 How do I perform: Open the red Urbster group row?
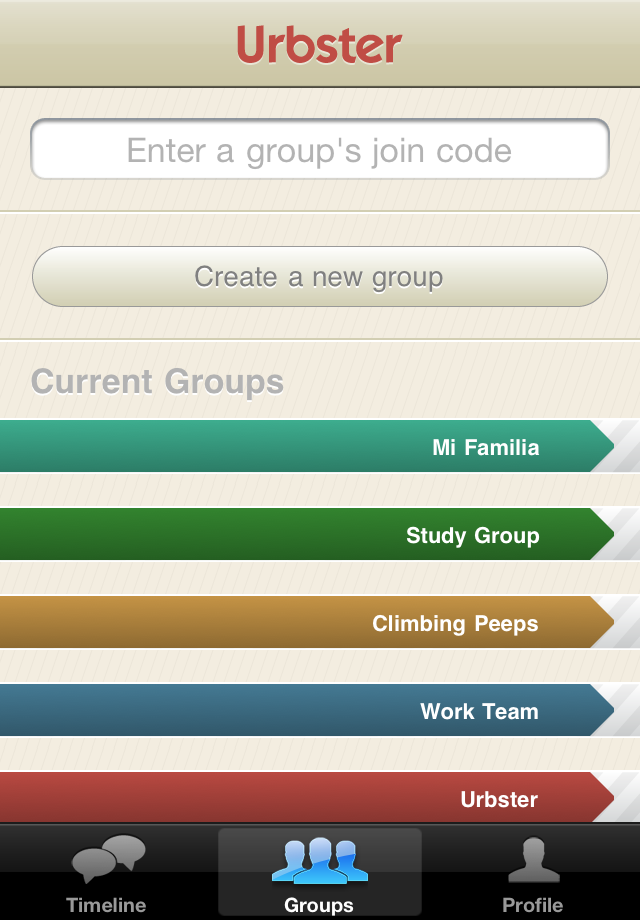tap(320, 797)
